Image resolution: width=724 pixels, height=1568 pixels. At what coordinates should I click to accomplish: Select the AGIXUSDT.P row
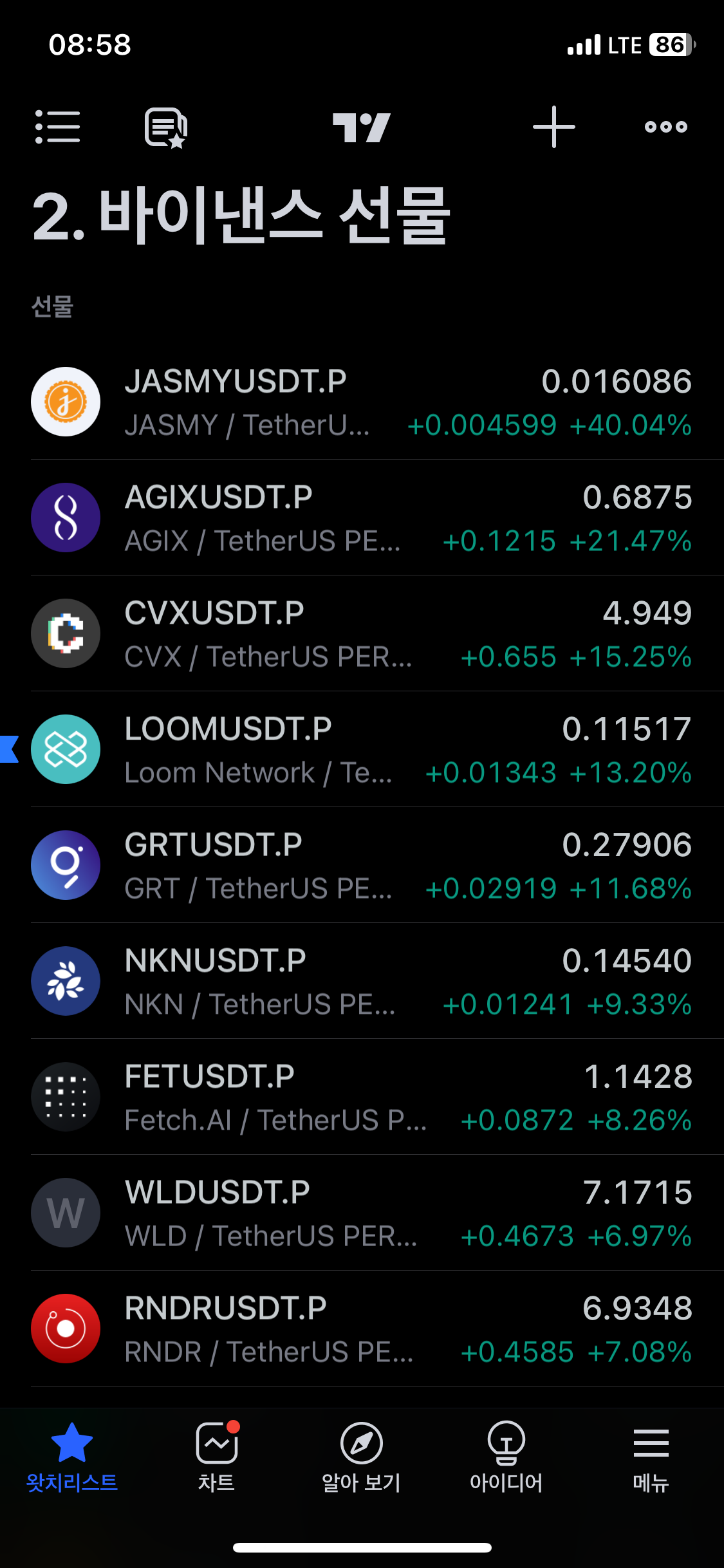pyautogui.click(x=362, y=518)
